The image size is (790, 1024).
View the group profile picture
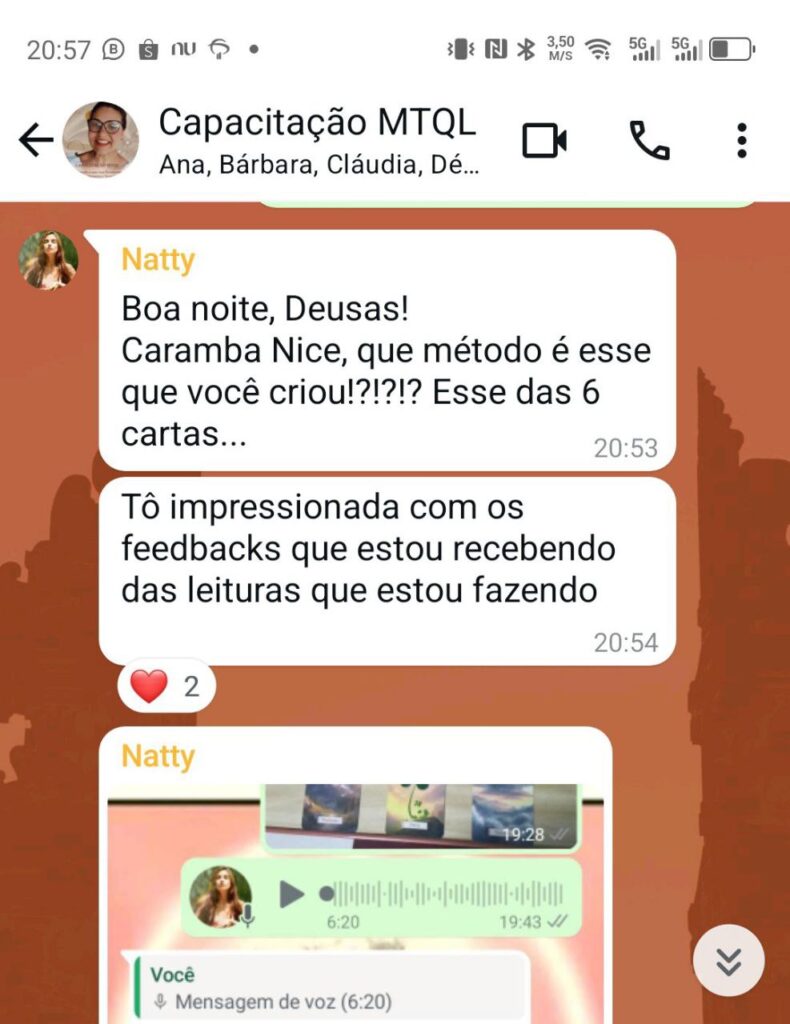(x=100, y=140)
